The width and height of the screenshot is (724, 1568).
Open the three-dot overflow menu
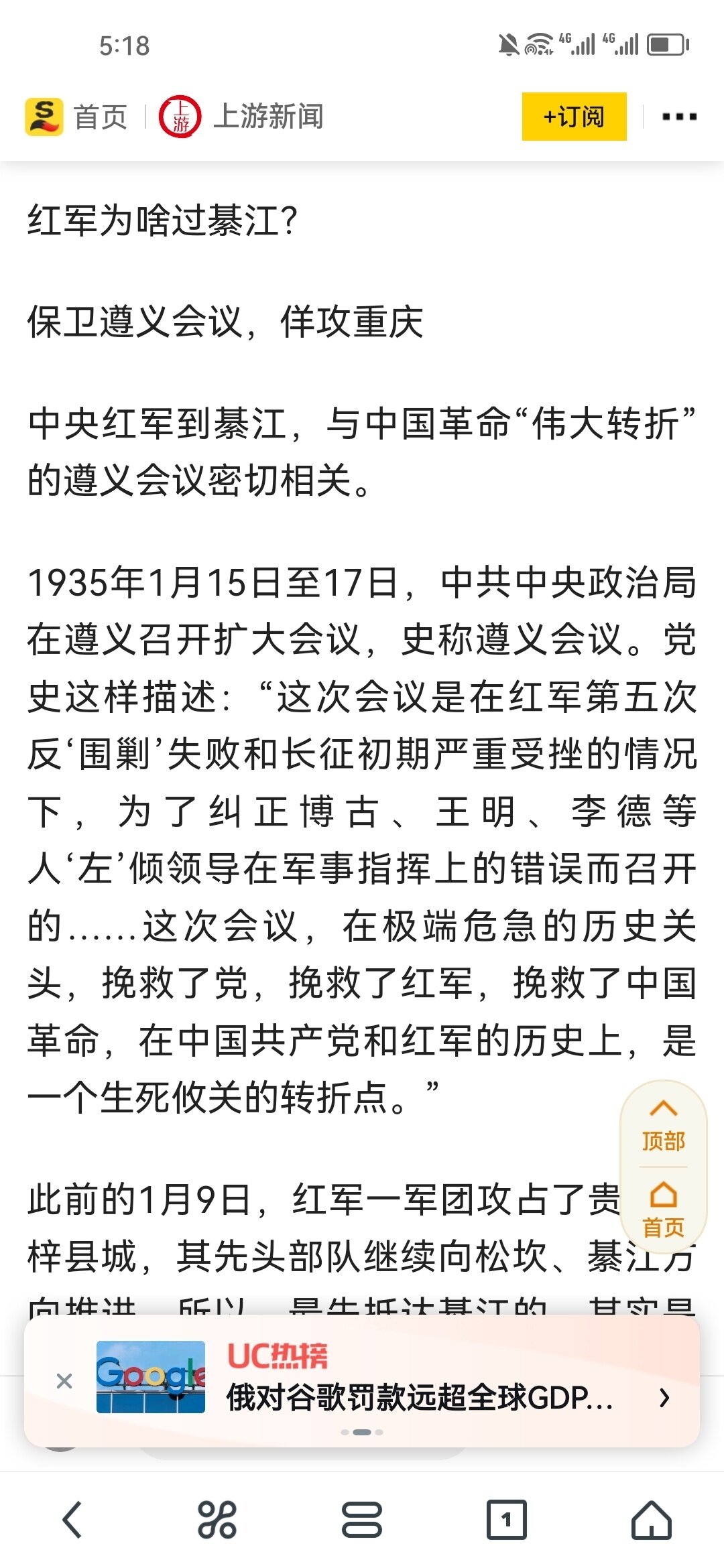[x=679, y=117]
